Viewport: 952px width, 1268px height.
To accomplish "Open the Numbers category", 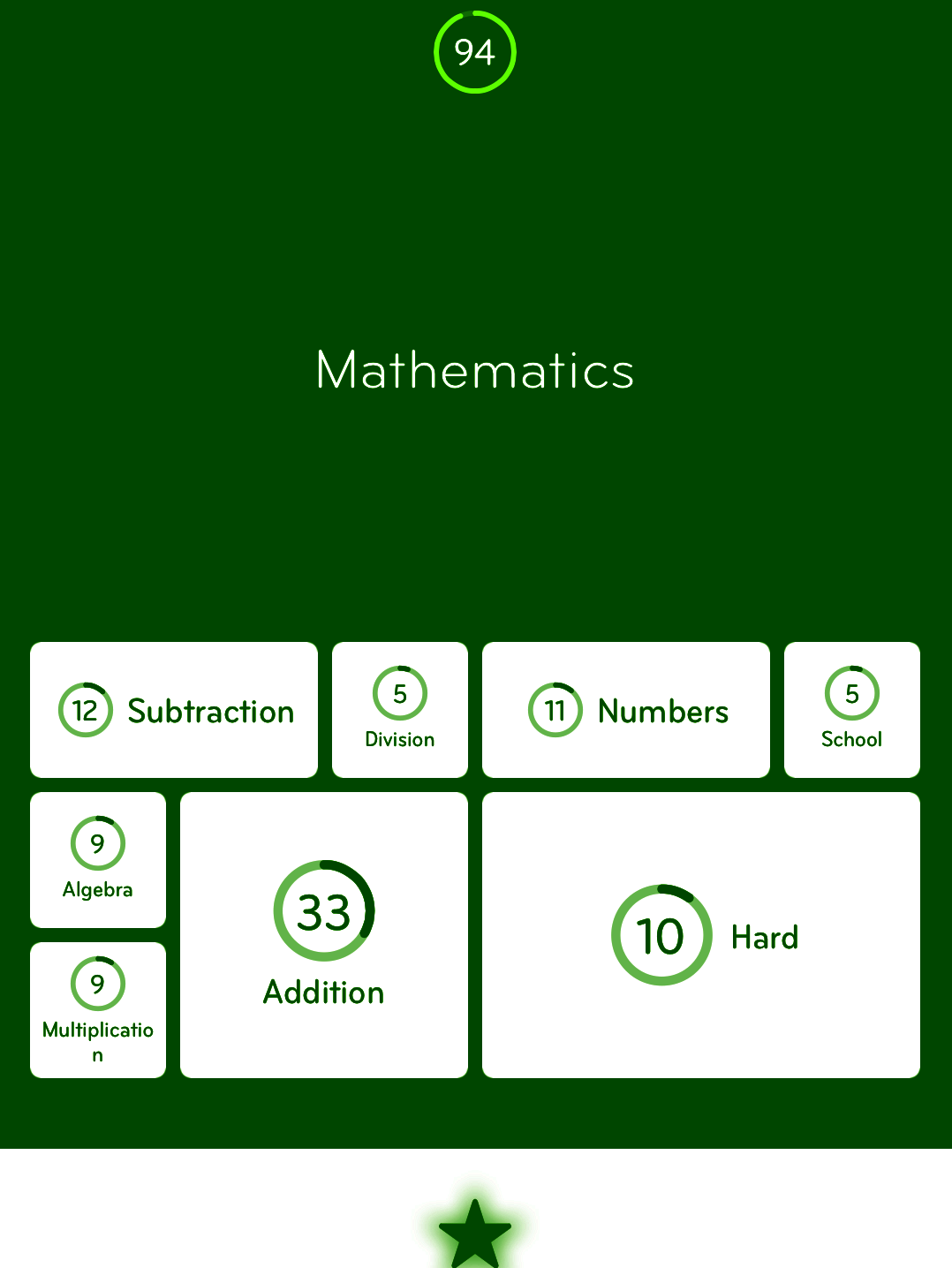I will click(x=626, y=710).
